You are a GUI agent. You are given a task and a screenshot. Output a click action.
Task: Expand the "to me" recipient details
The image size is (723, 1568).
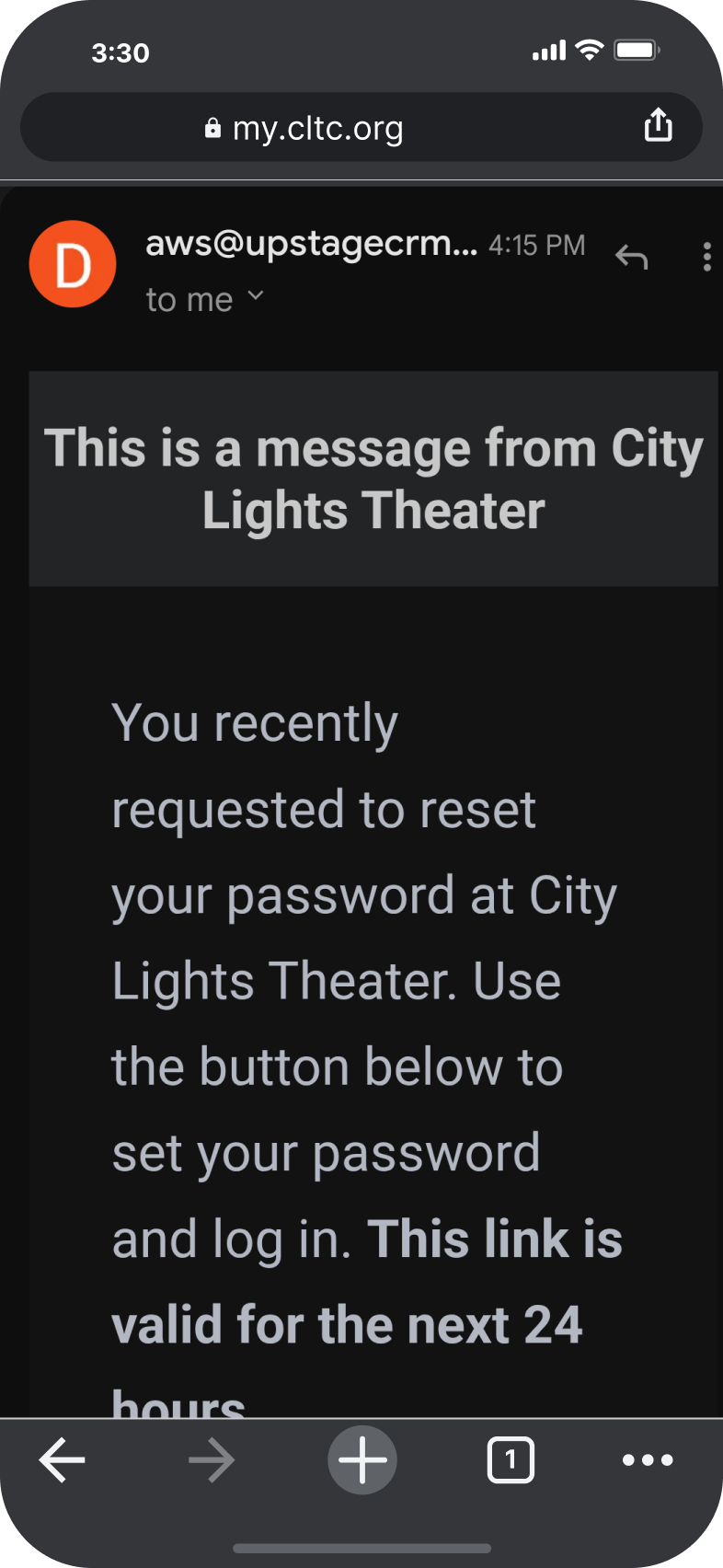255,296
